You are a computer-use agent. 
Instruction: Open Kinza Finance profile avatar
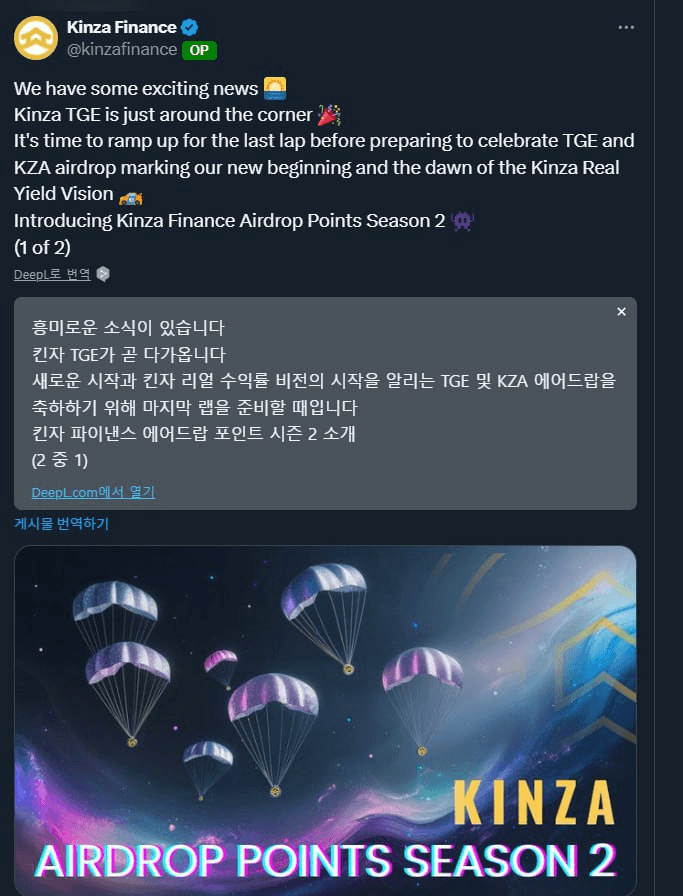[35, 38]
